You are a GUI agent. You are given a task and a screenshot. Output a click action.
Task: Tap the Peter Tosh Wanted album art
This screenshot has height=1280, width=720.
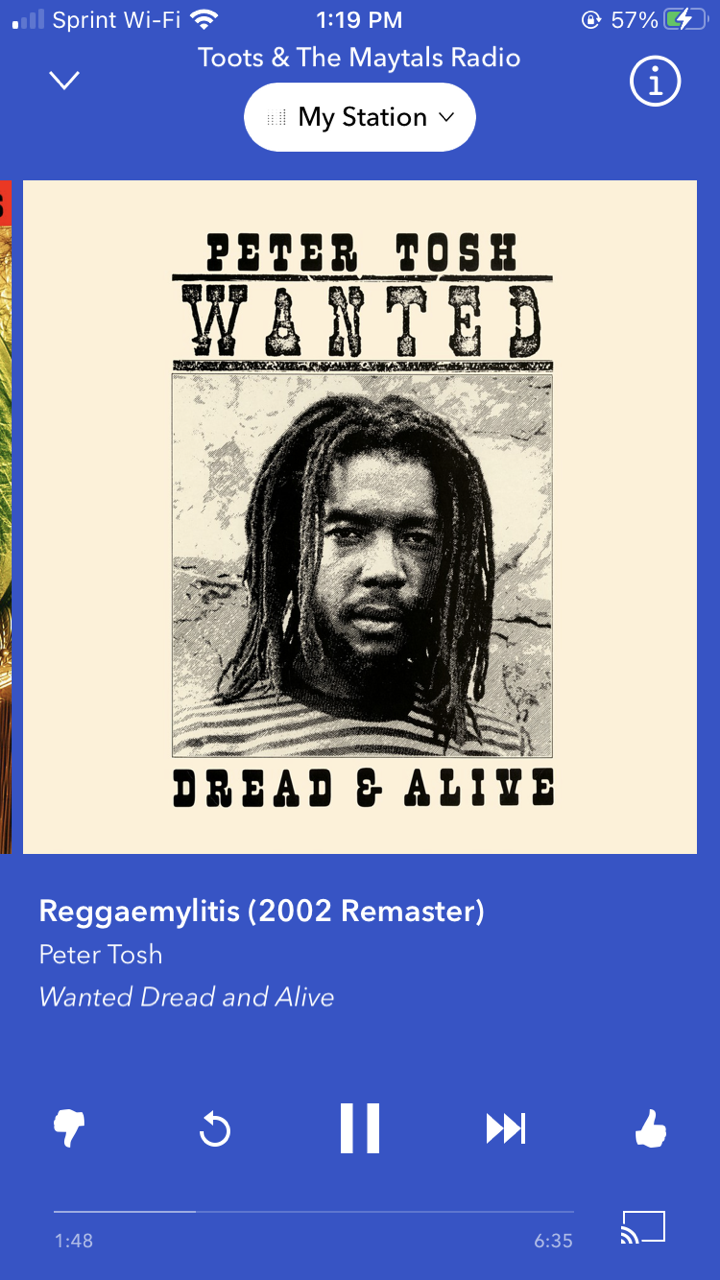pyautogui.click(x=360, y=517)
